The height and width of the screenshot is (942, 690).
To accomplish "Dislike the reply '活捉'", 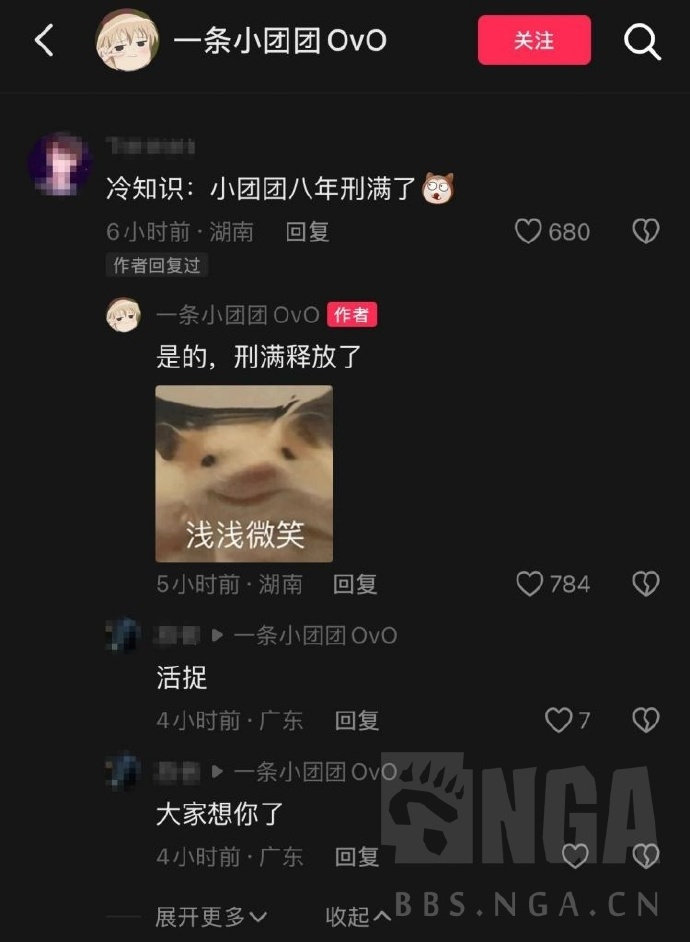I will click(646, 720).
